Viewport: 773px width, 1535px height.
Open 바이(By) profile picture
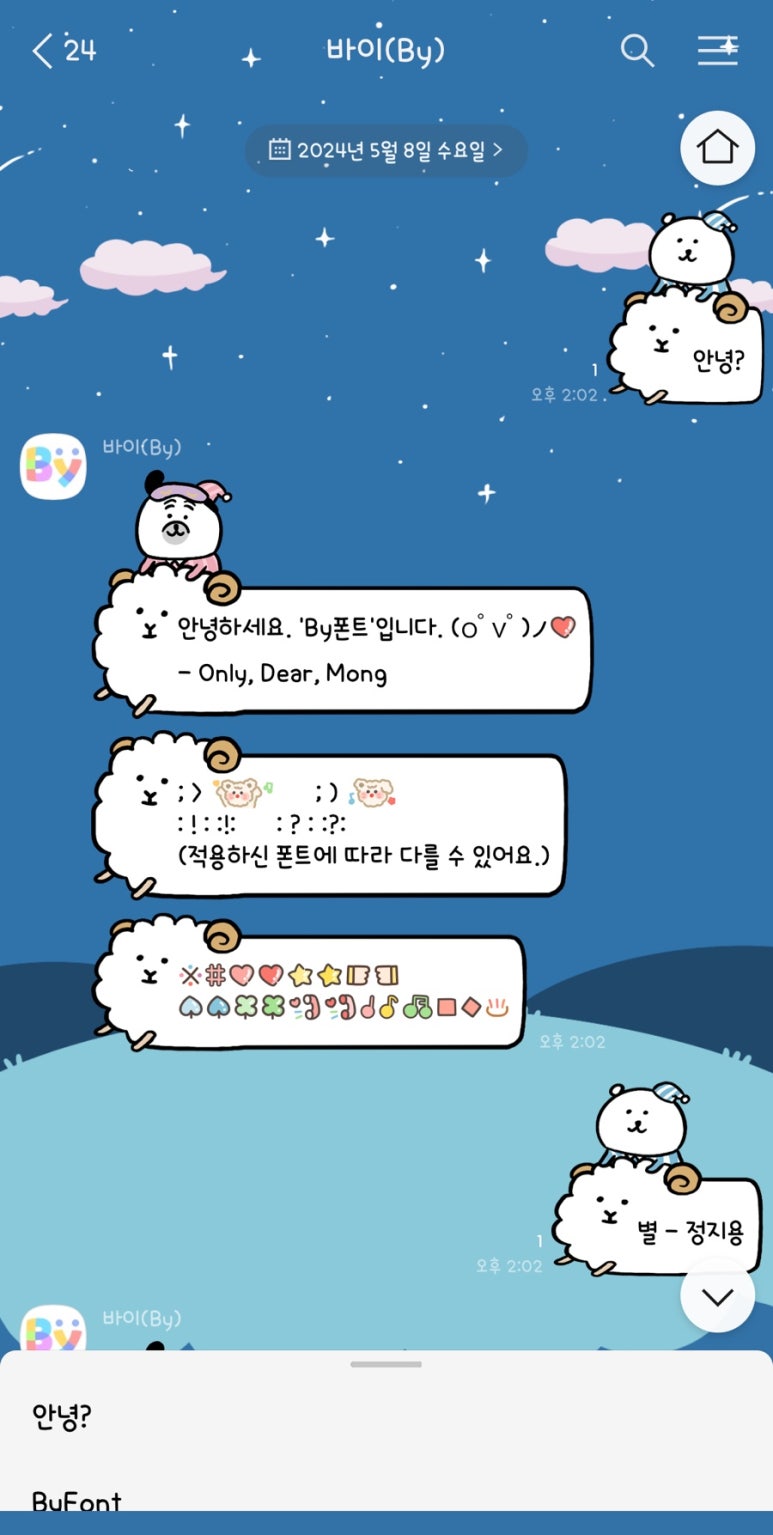click(x=53, y=465)
